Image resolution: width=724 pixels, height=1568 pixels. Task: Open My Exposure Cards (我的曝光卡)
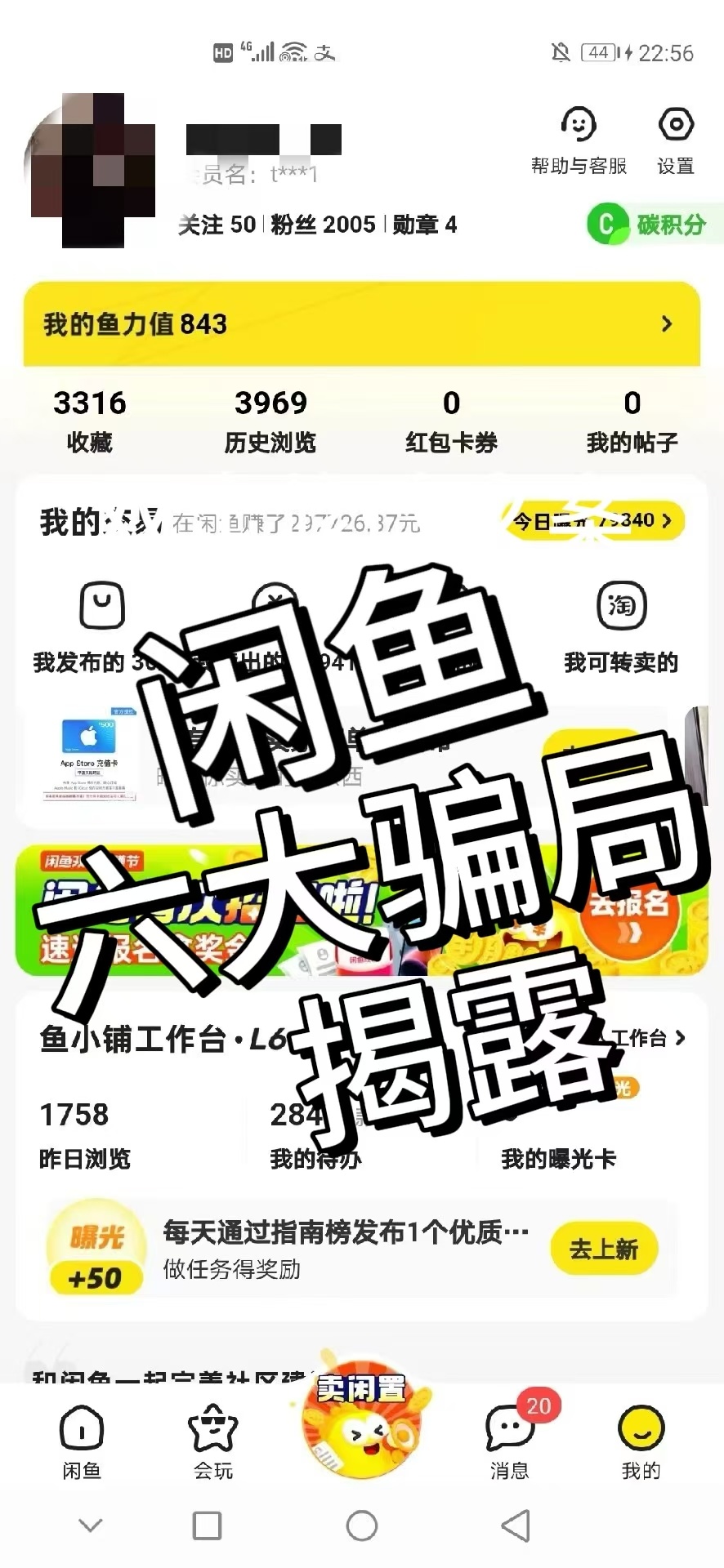[558, 1156]
